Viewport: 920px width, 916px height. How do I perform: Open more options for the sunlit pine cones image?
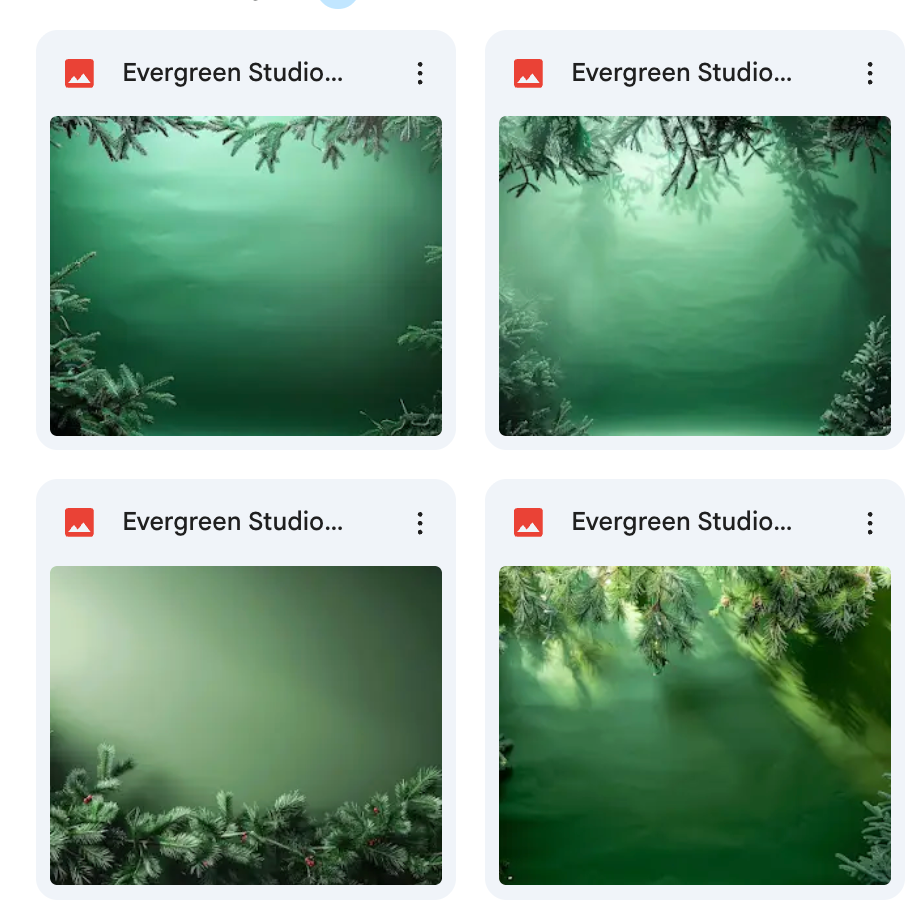(869, 522)
